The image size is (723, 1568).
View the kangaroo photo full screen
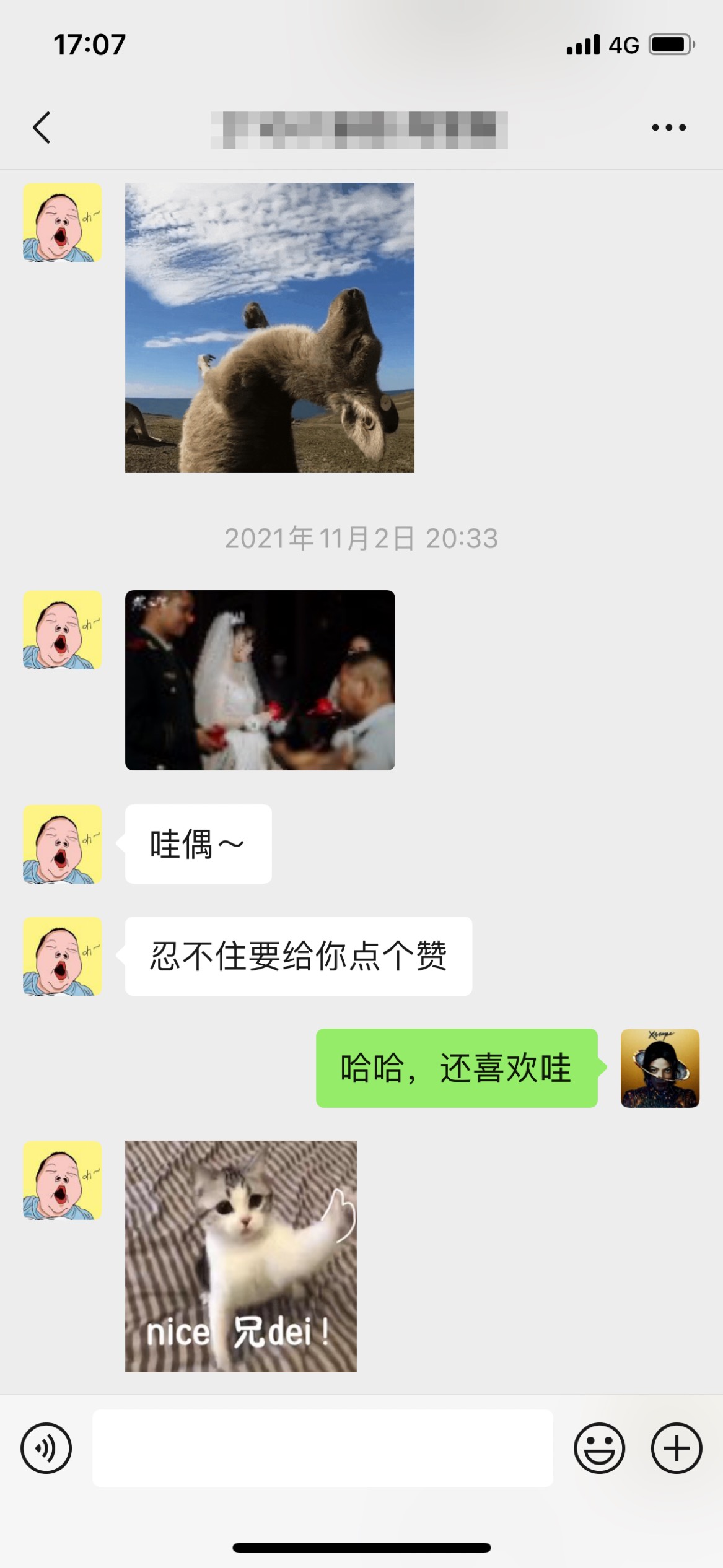click(269, 328)
